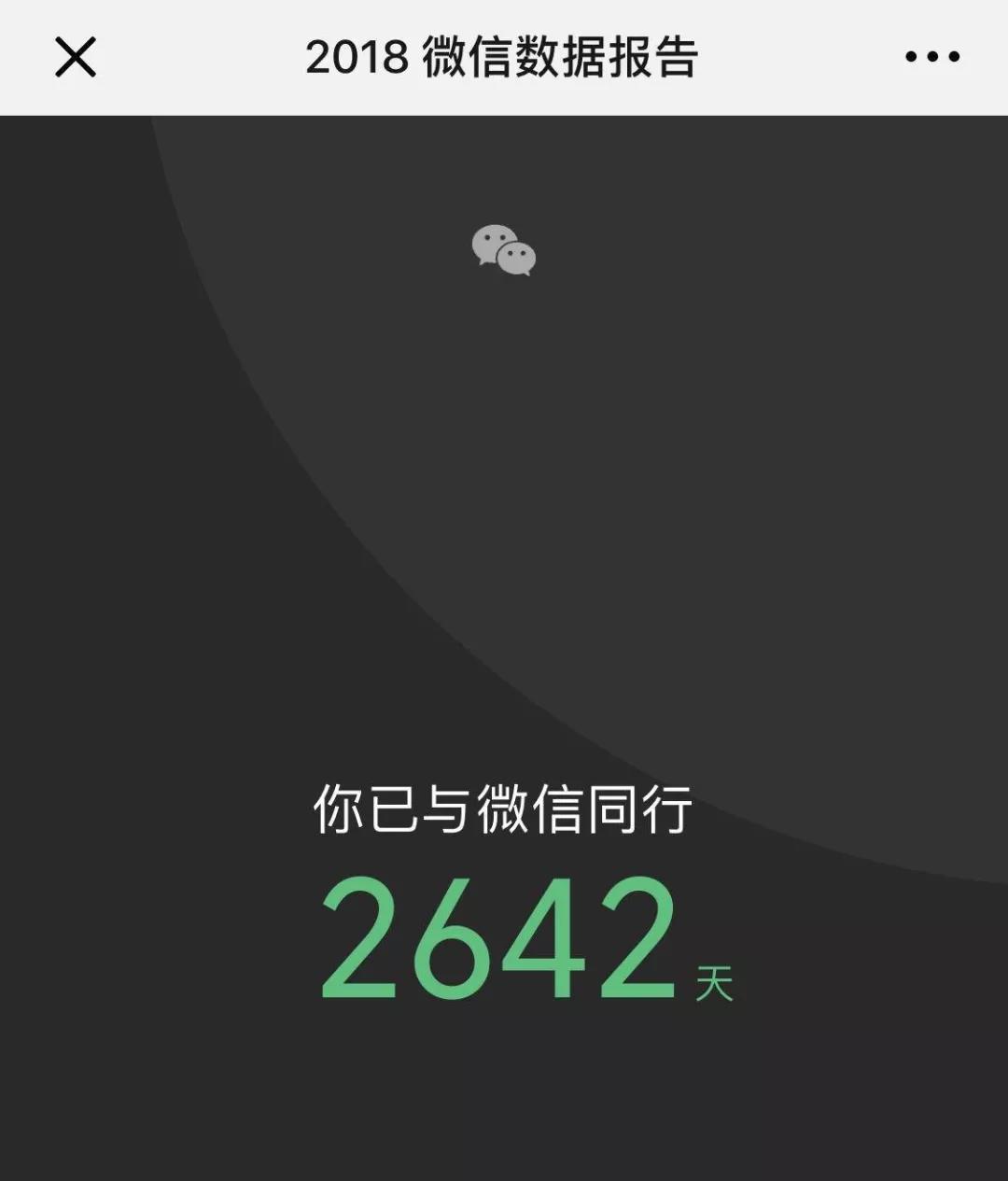Tap the gray WeChat emblem above the circle
This screenshot has width=1008, height=1181.
(x=502, y=248)
